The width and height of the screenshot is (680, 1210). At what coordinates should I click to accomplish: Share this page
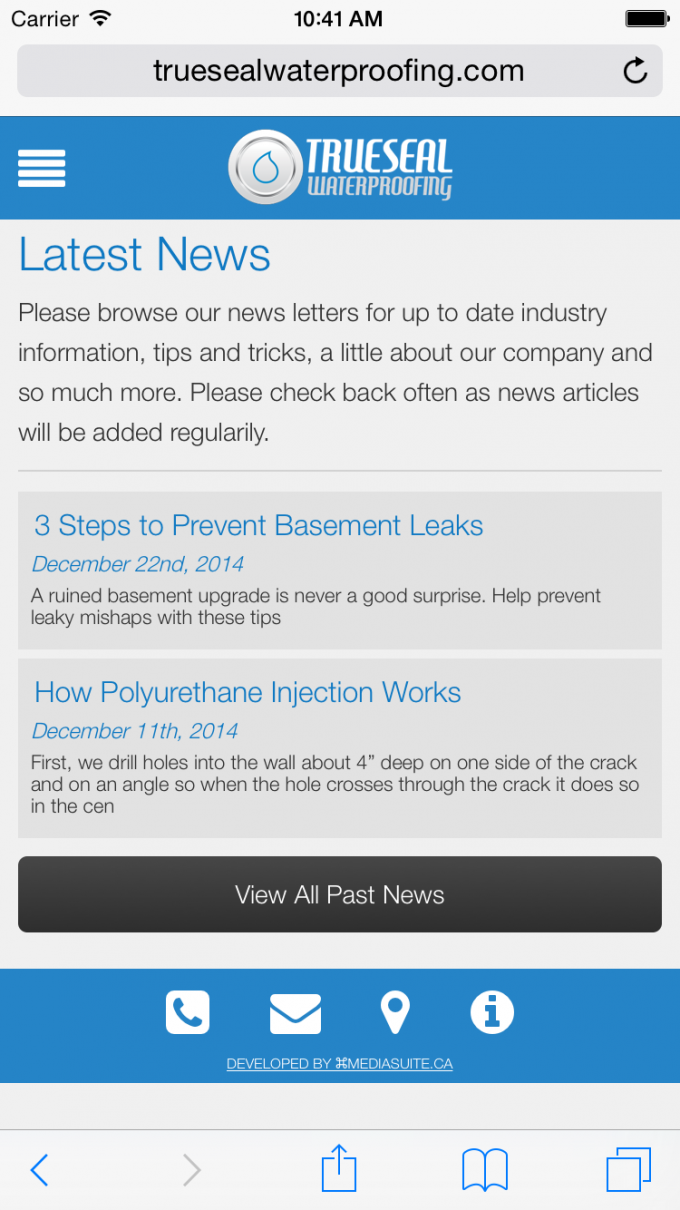click(339, 1168)
